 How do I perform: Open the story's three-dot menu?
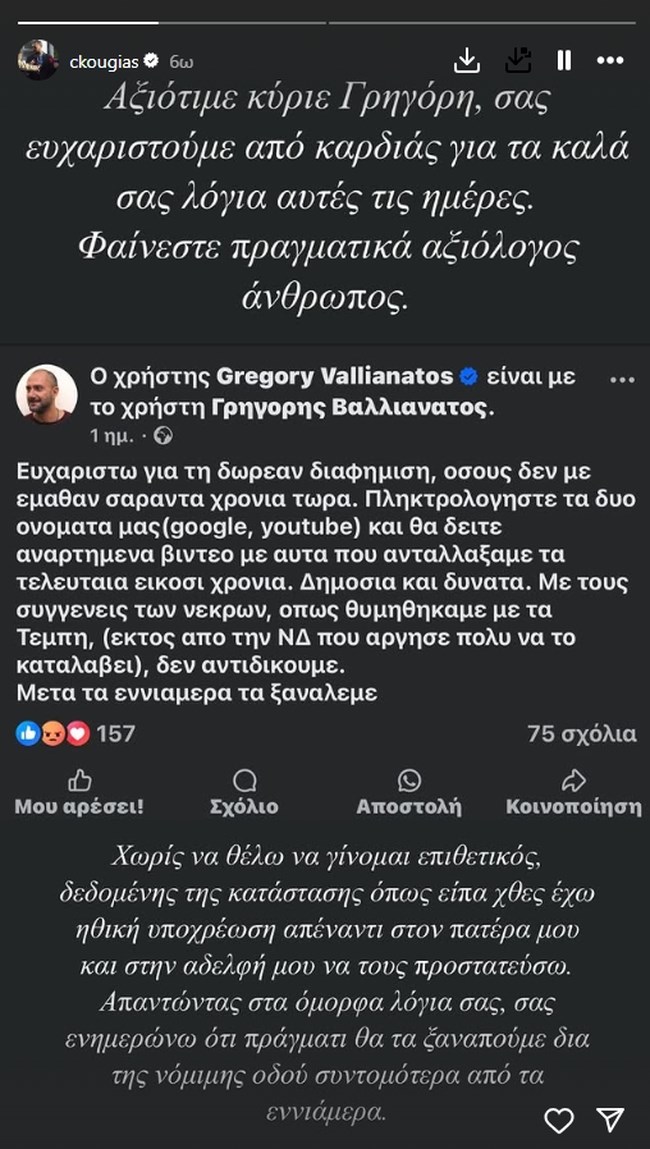coord(610,61)
